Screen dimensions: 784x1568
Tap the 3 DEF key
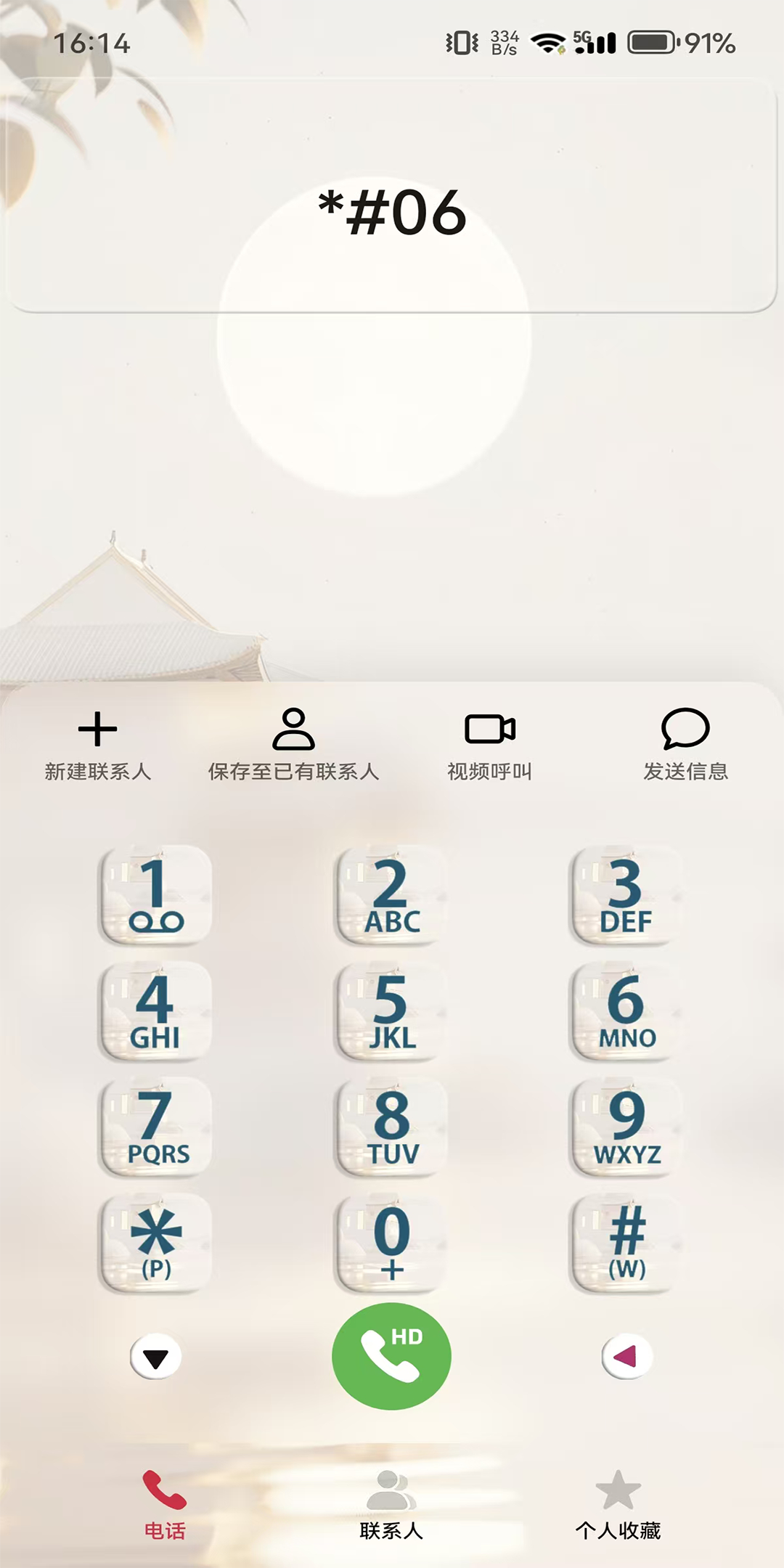click(626, 894)
